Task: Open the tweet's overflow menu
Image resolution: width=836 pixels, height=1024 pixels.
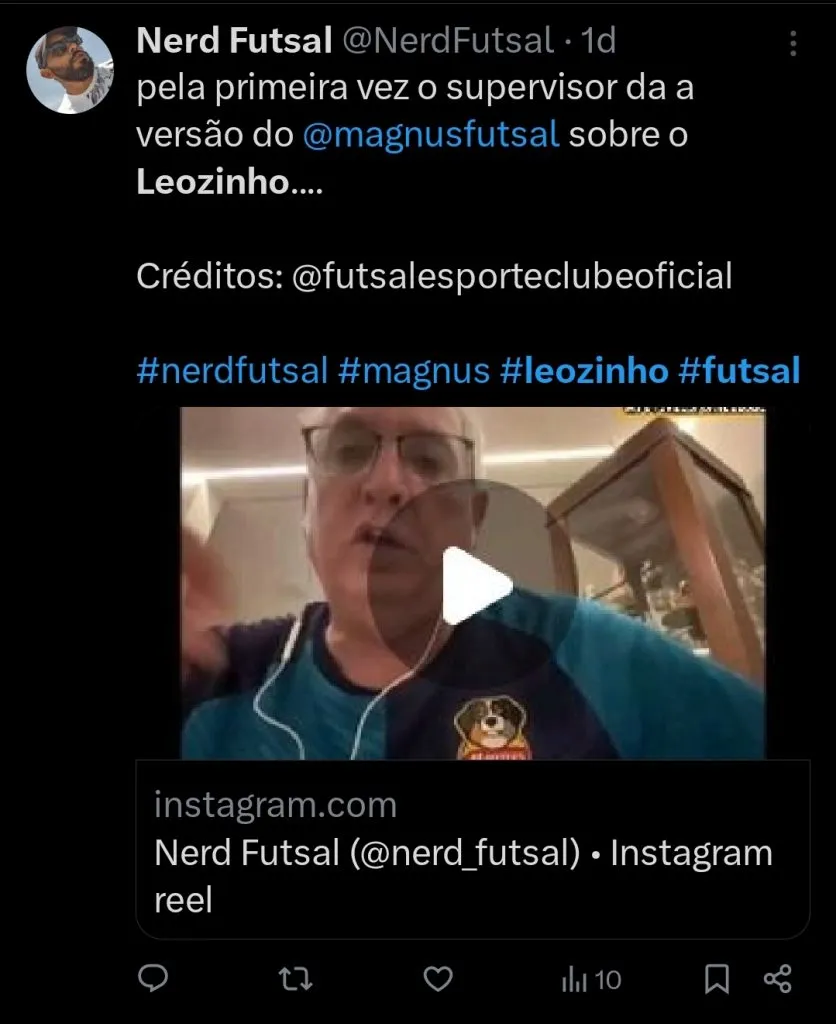Action: click(793, 43)
